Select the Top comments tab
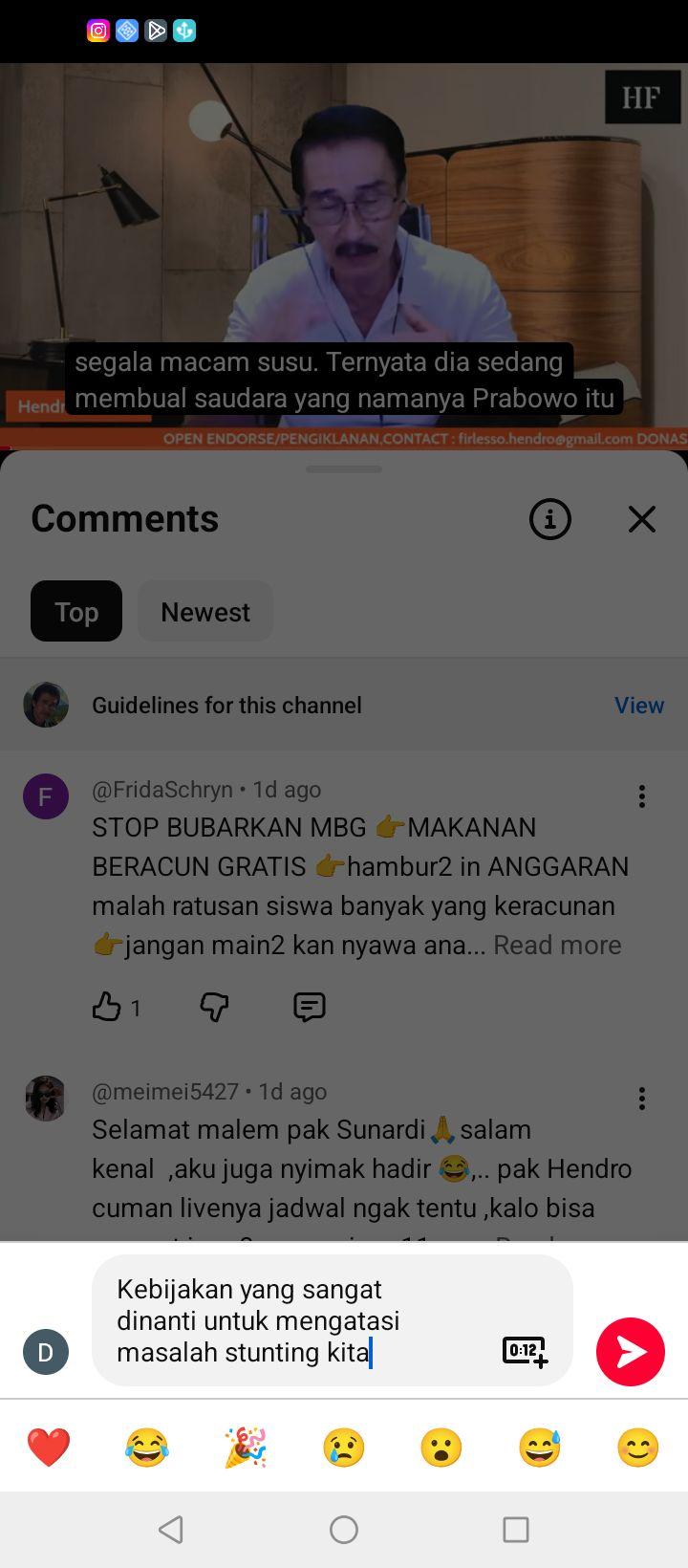 click(x=76, y=611)
